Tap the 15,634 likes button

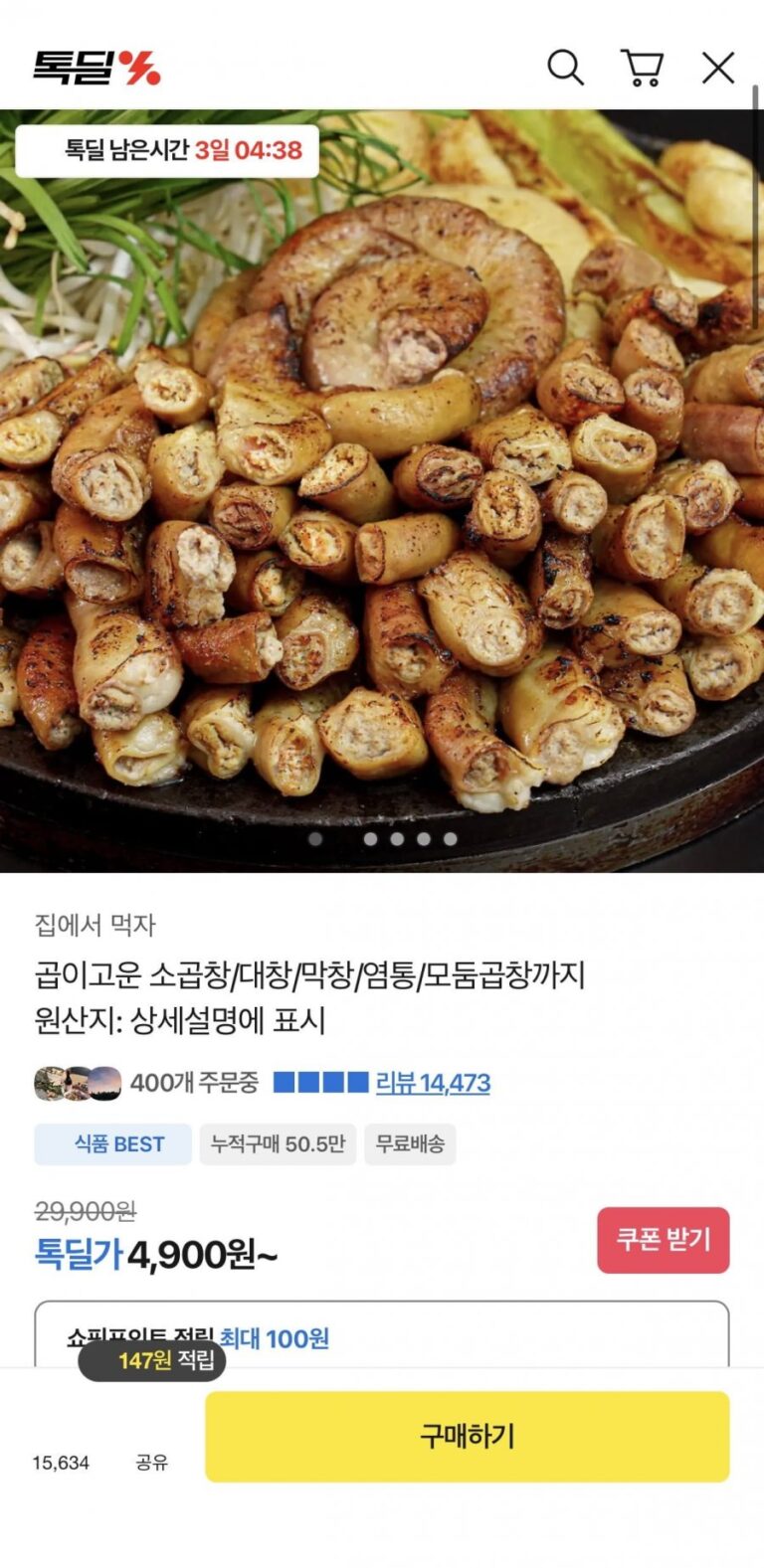61,1462
